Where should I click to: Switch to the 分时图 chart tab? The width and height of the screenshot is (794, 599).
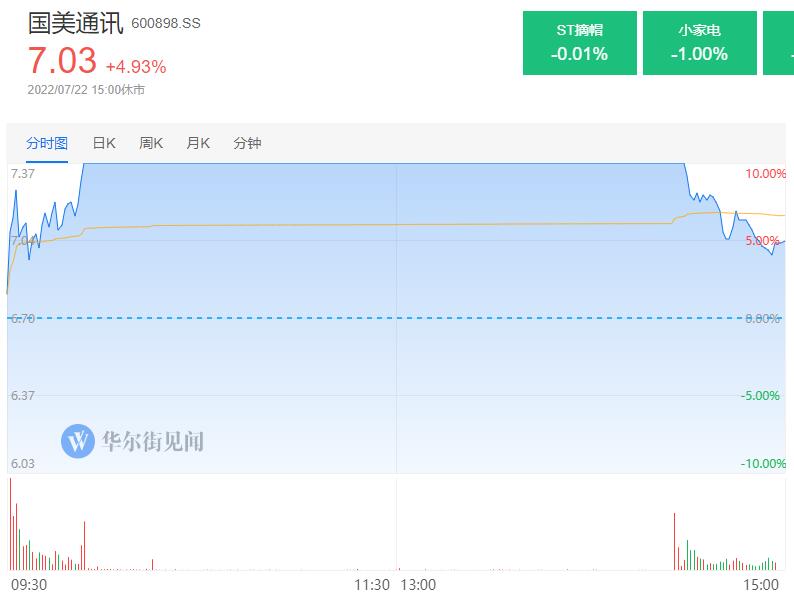[47, 143]
